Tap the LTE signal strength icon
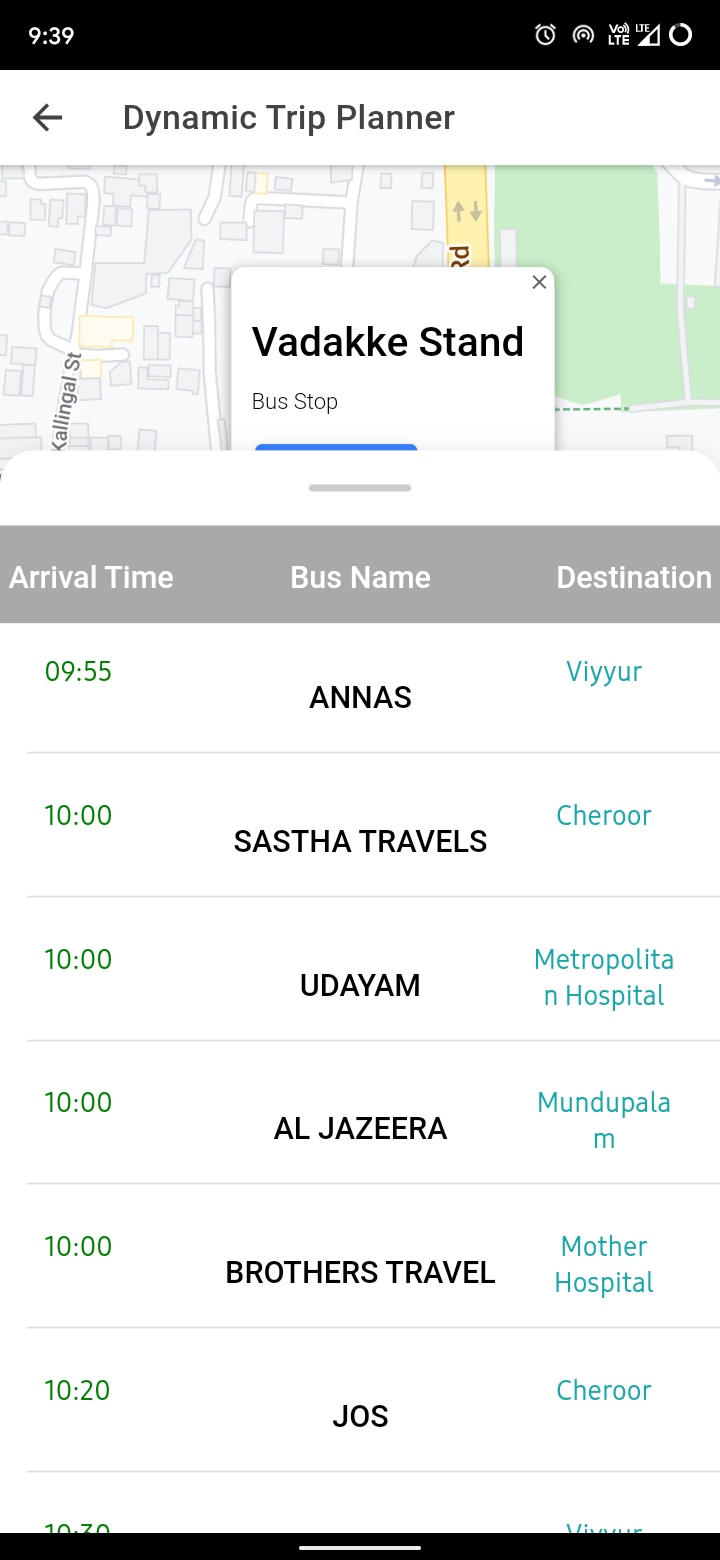Screen dimensions: 720x1560 652,34
